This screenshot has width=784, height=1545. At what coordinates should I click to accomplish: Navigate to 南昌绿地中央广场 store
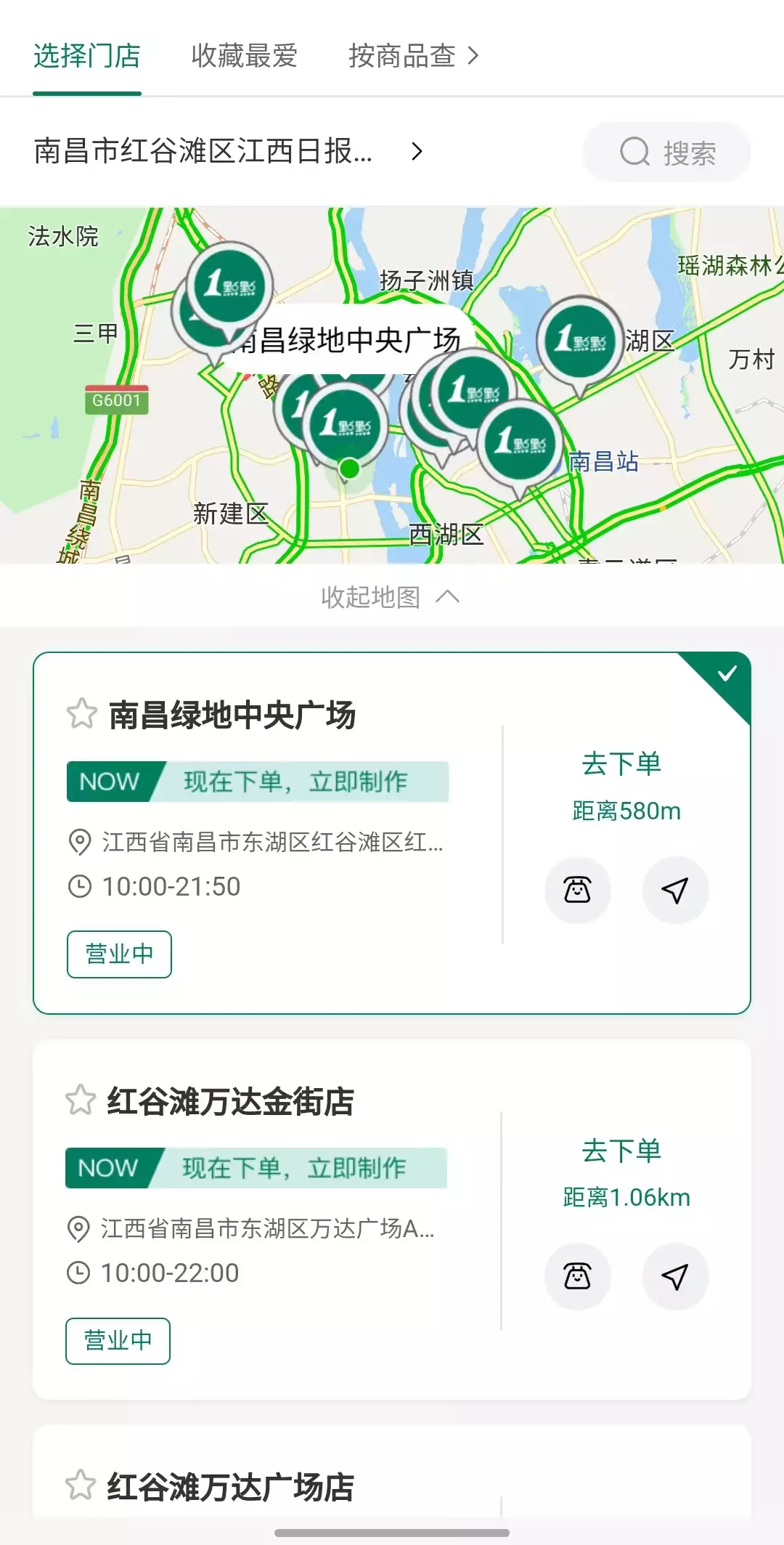click(675, 890)
